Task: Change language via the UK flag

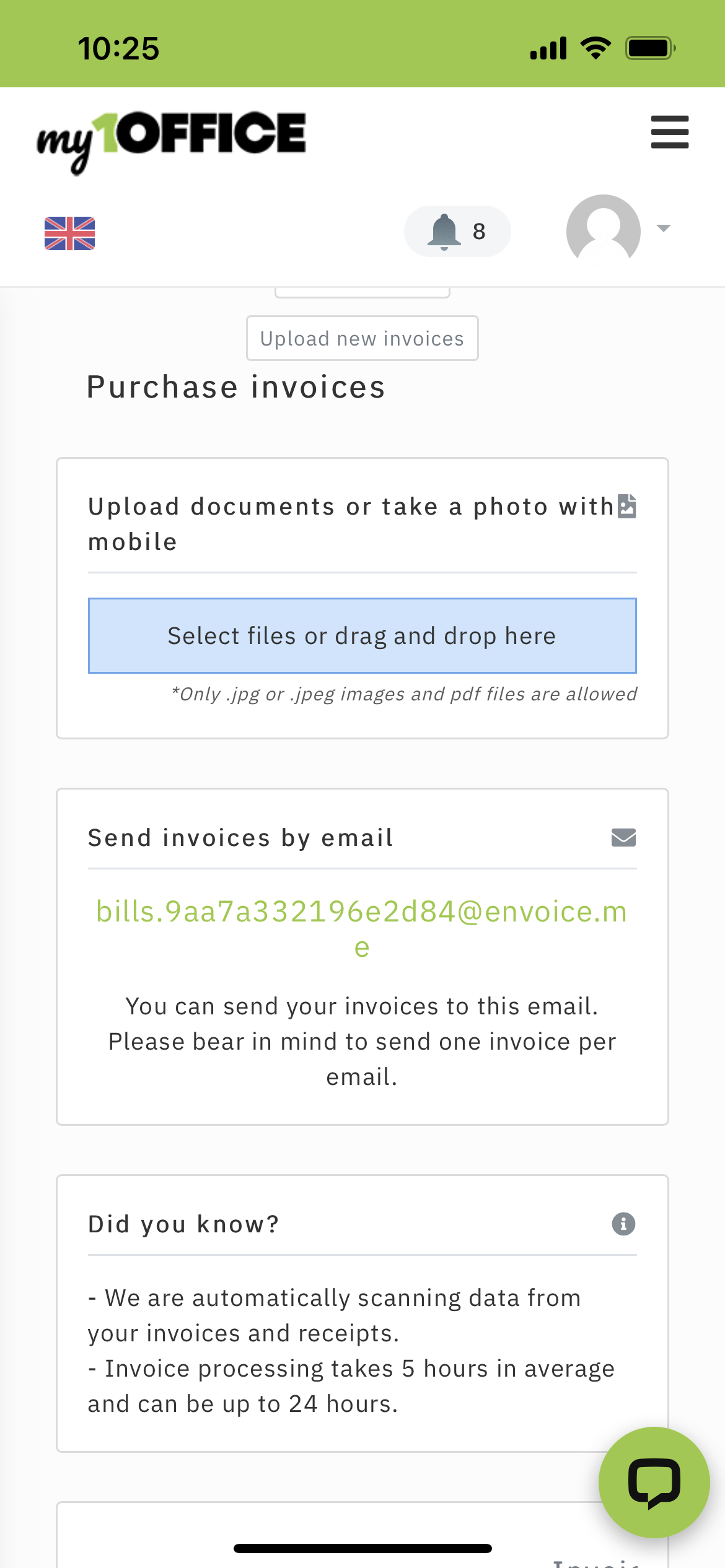Action: (69, 233)
